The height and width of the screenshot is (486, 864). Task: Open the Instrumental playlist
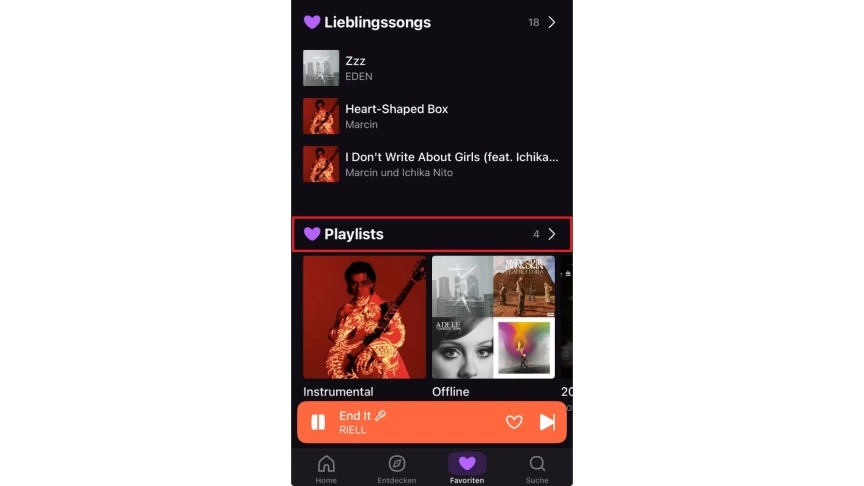pos(365,317)
